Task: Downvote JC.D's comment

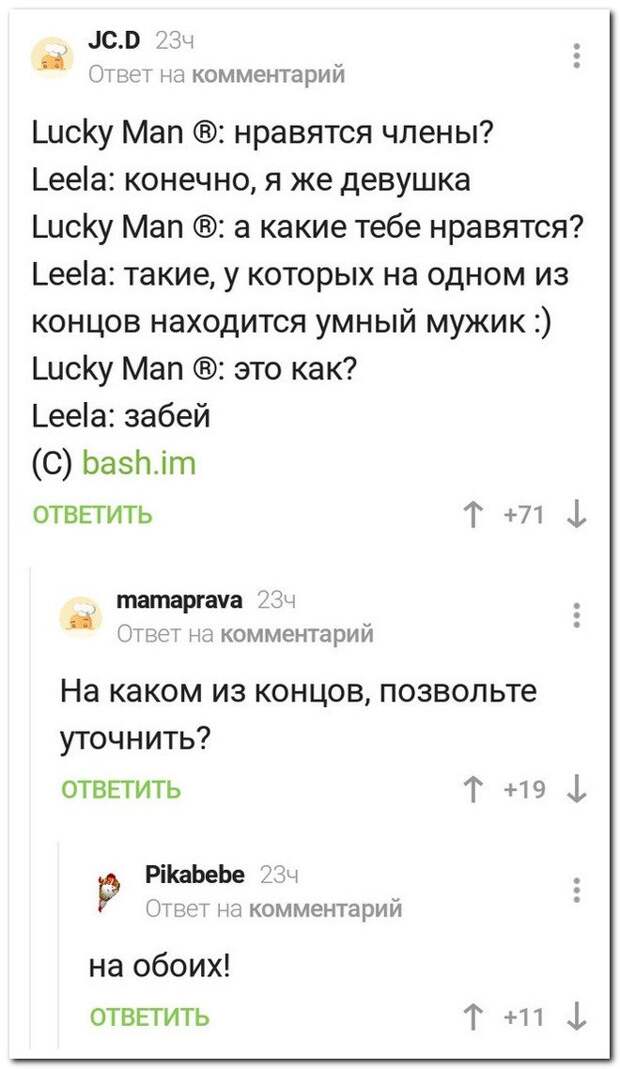Action: point(577,516)
